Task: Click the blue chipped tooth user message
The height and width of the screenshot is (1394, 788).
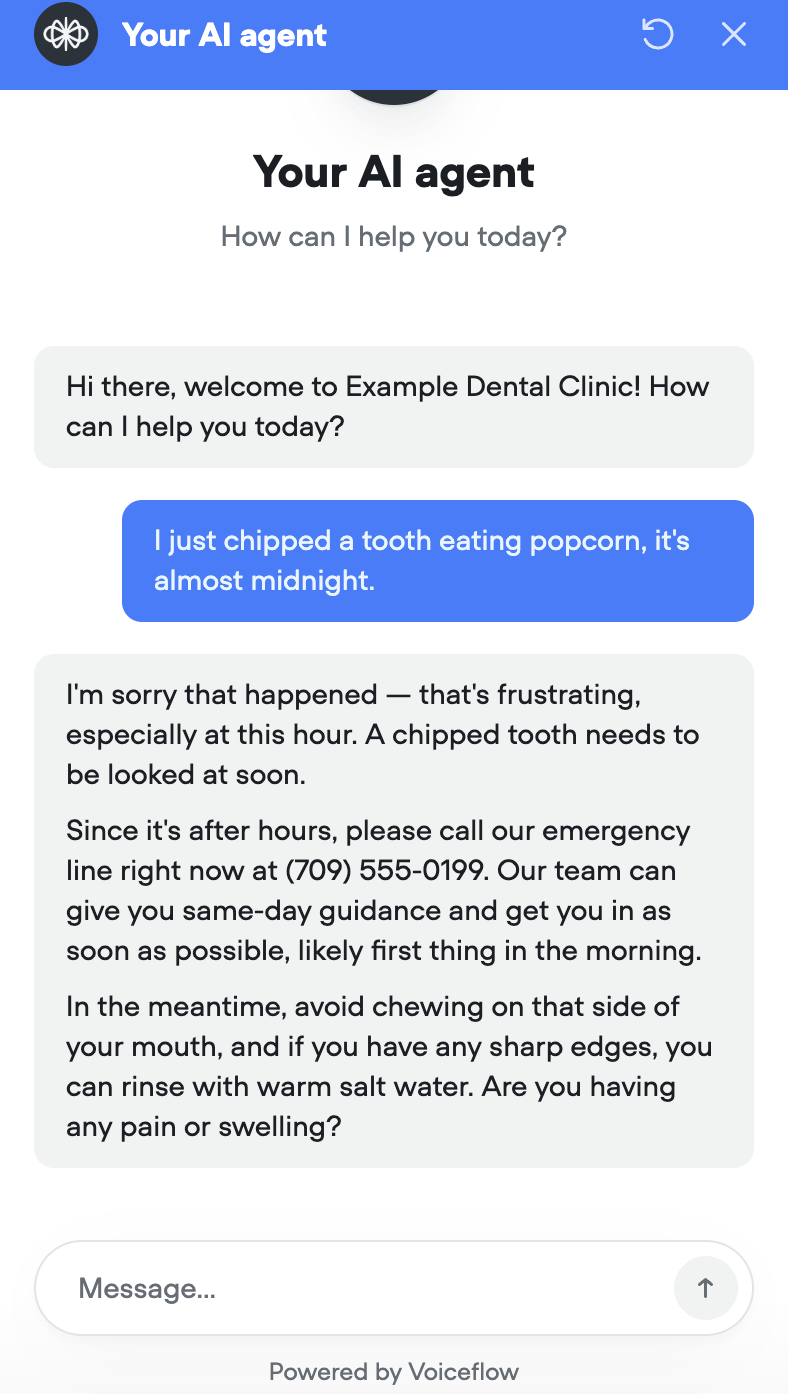Action: pos(437,560)
